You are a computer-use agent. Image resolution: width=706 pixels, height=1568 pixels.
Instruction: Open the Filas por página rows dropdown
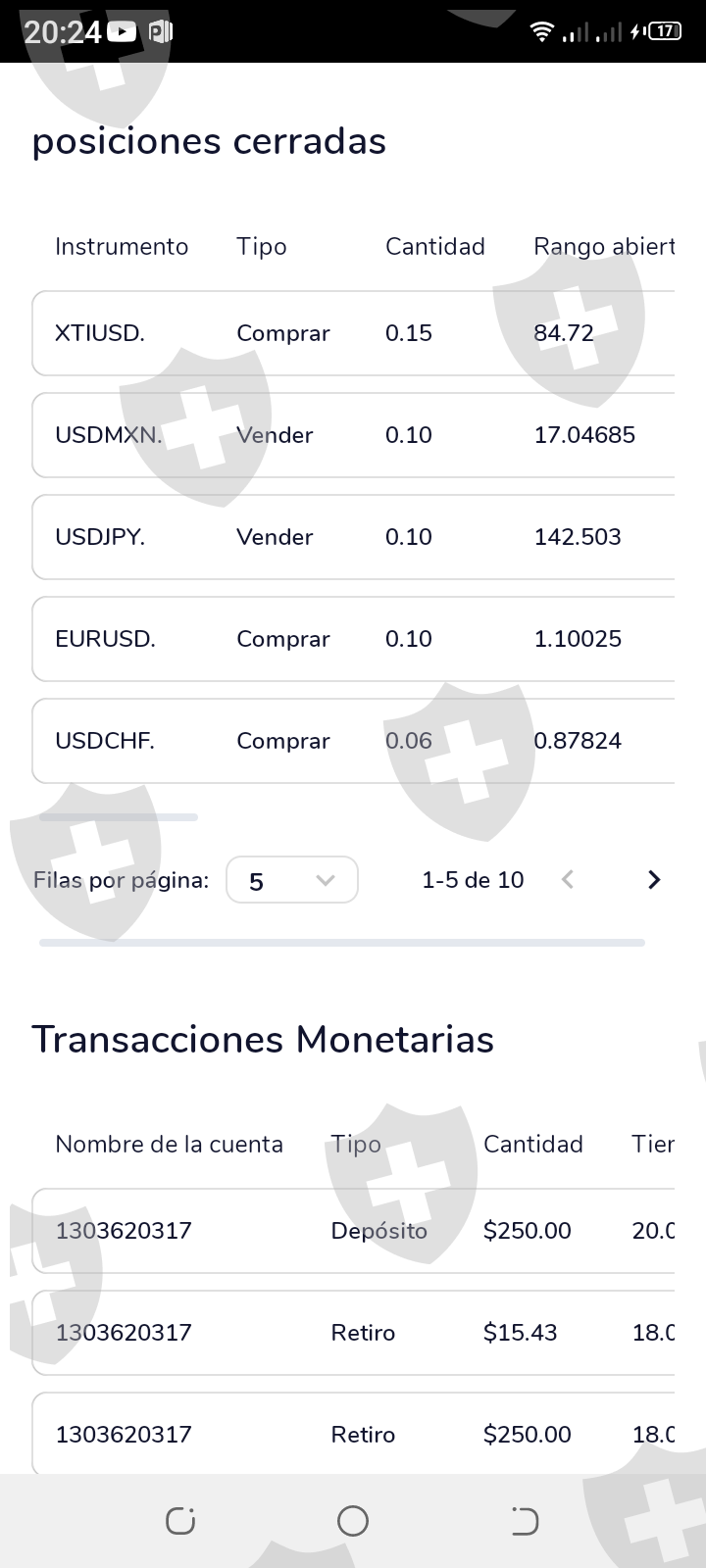coord(292,880)
